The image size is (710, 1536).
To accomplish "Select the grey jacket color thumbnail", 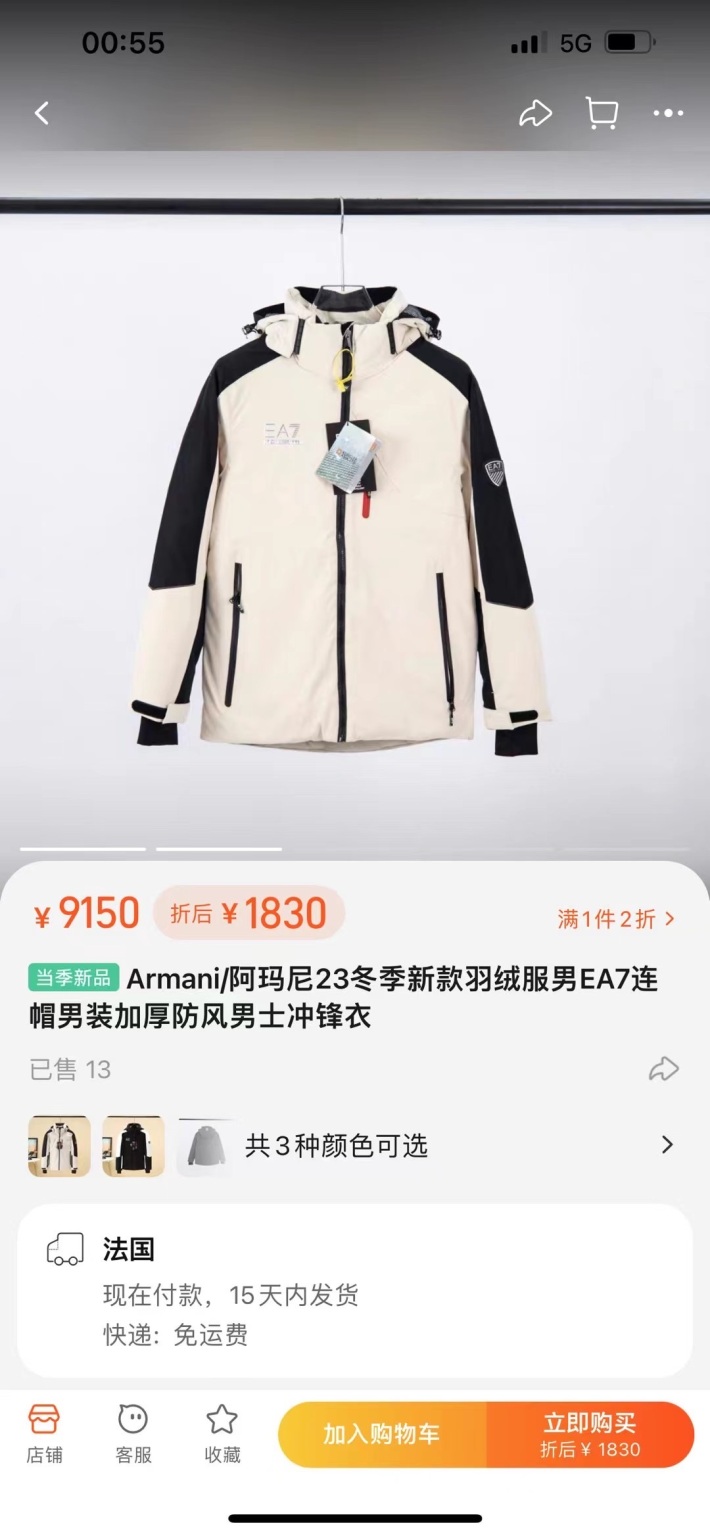I will coord(205,1146).
